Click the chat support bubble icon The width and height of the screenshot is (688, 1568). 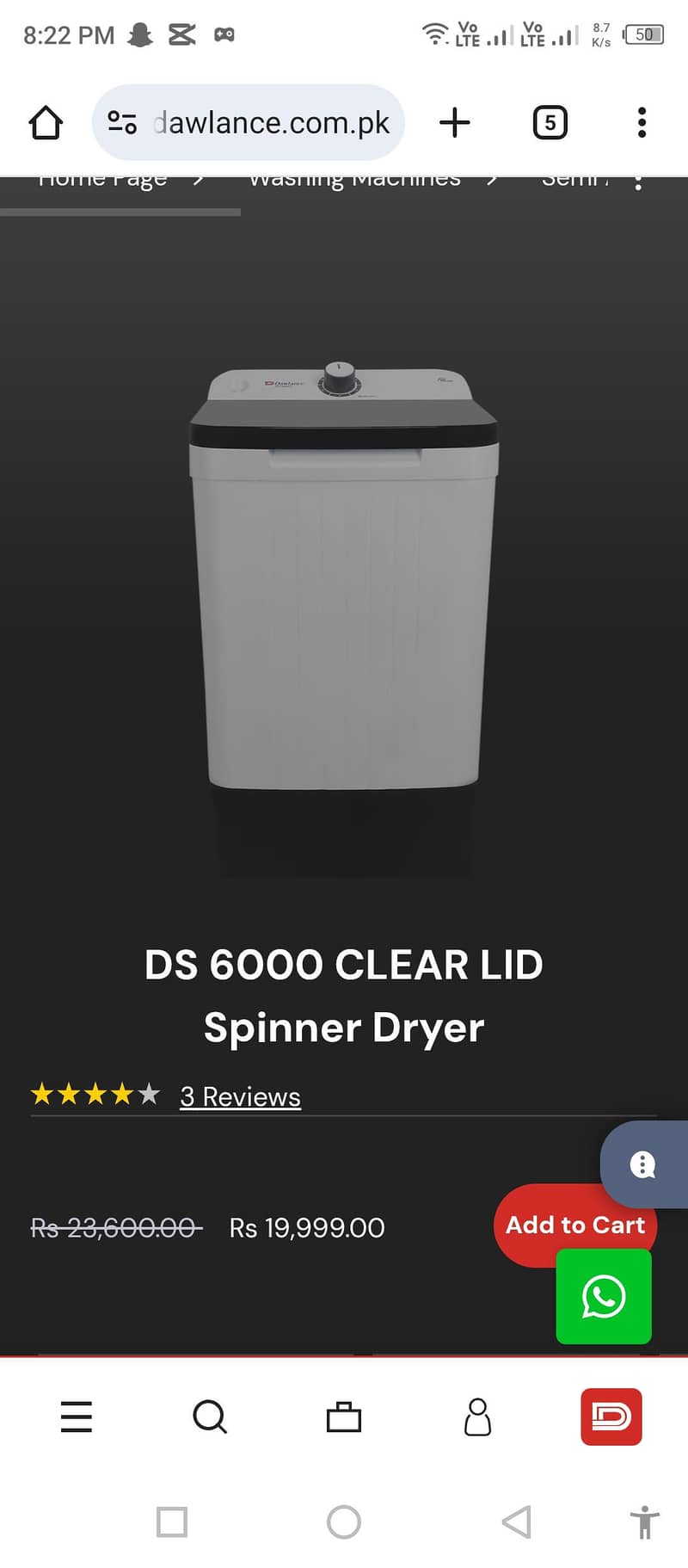pyautogui.click(x=642, y=1164)
